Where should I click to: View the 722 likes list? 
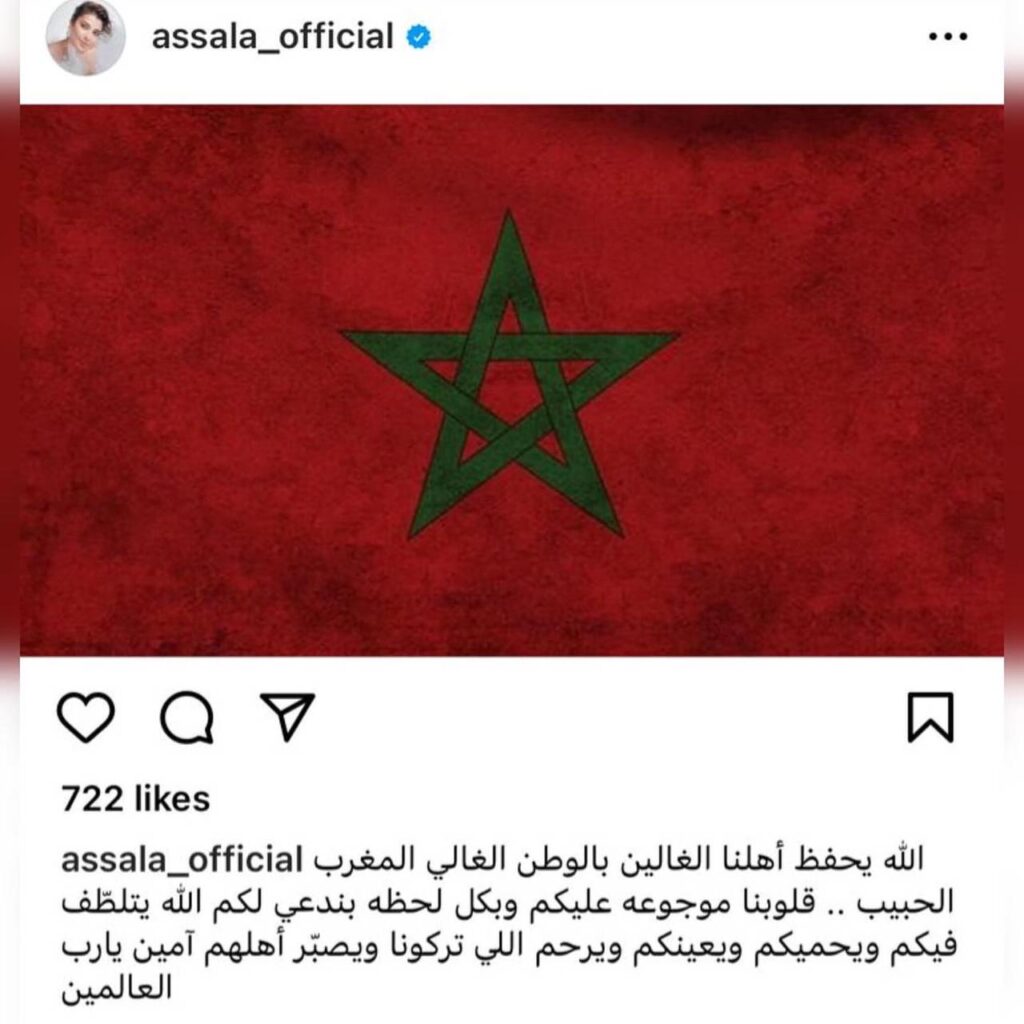[x=135, y=798]
